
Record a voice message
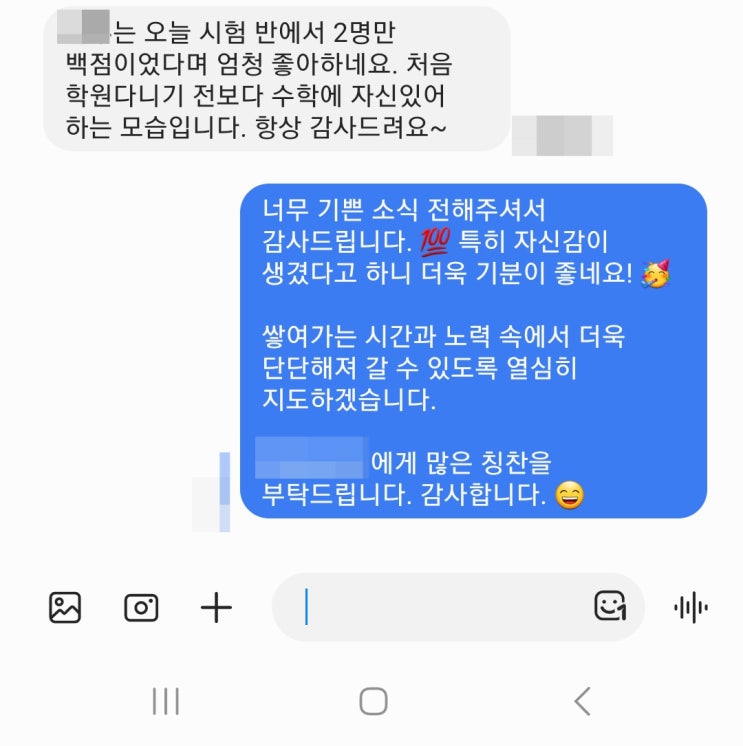691,607
